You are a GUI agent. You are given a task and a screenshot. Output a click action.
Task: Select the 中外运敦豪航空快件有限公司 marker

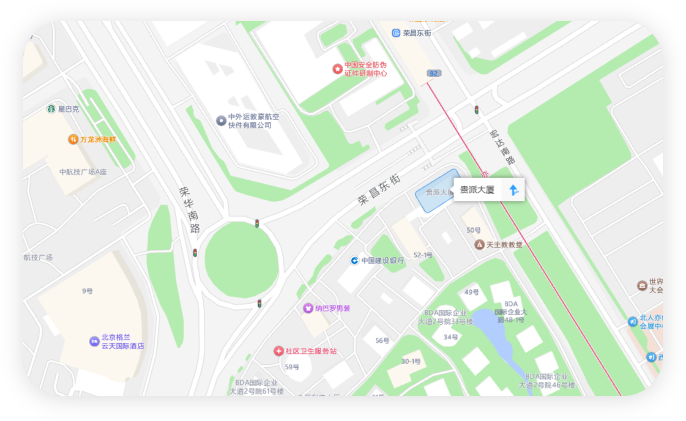point(221,119)
